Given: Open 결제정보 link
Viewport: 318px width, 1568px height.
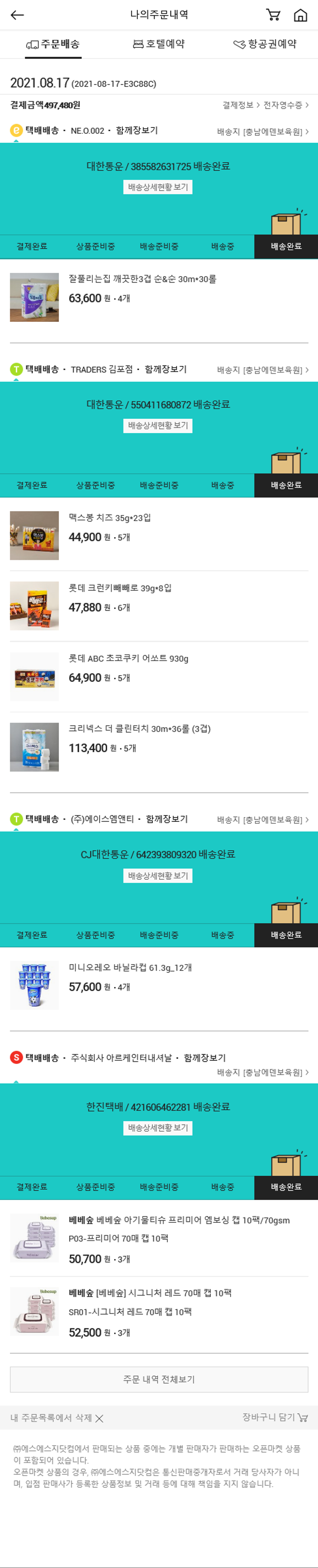Looking at the screenshot, I should (241, 105).
